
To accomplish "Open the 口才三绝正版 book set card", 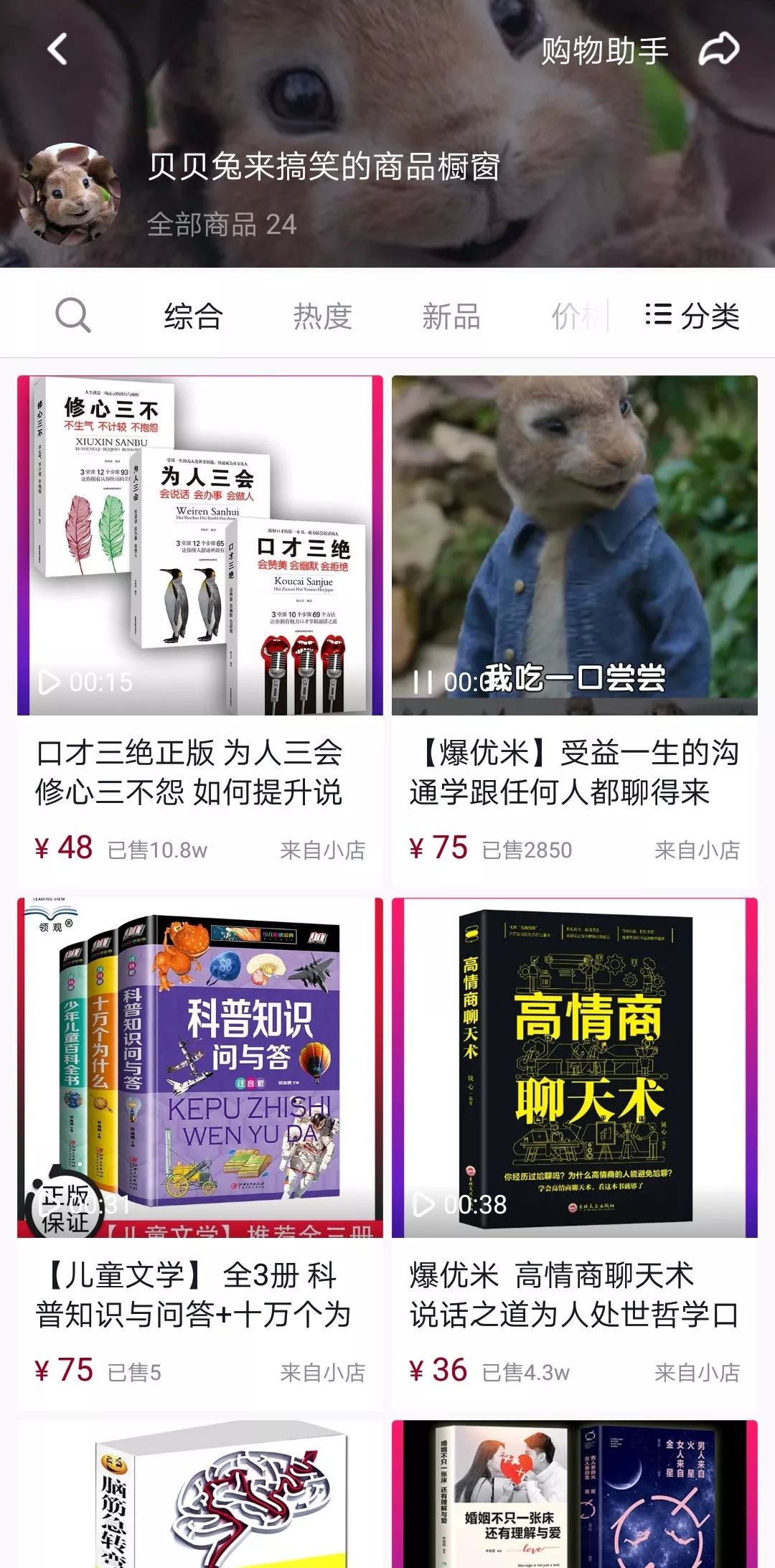I will point(200,632).
